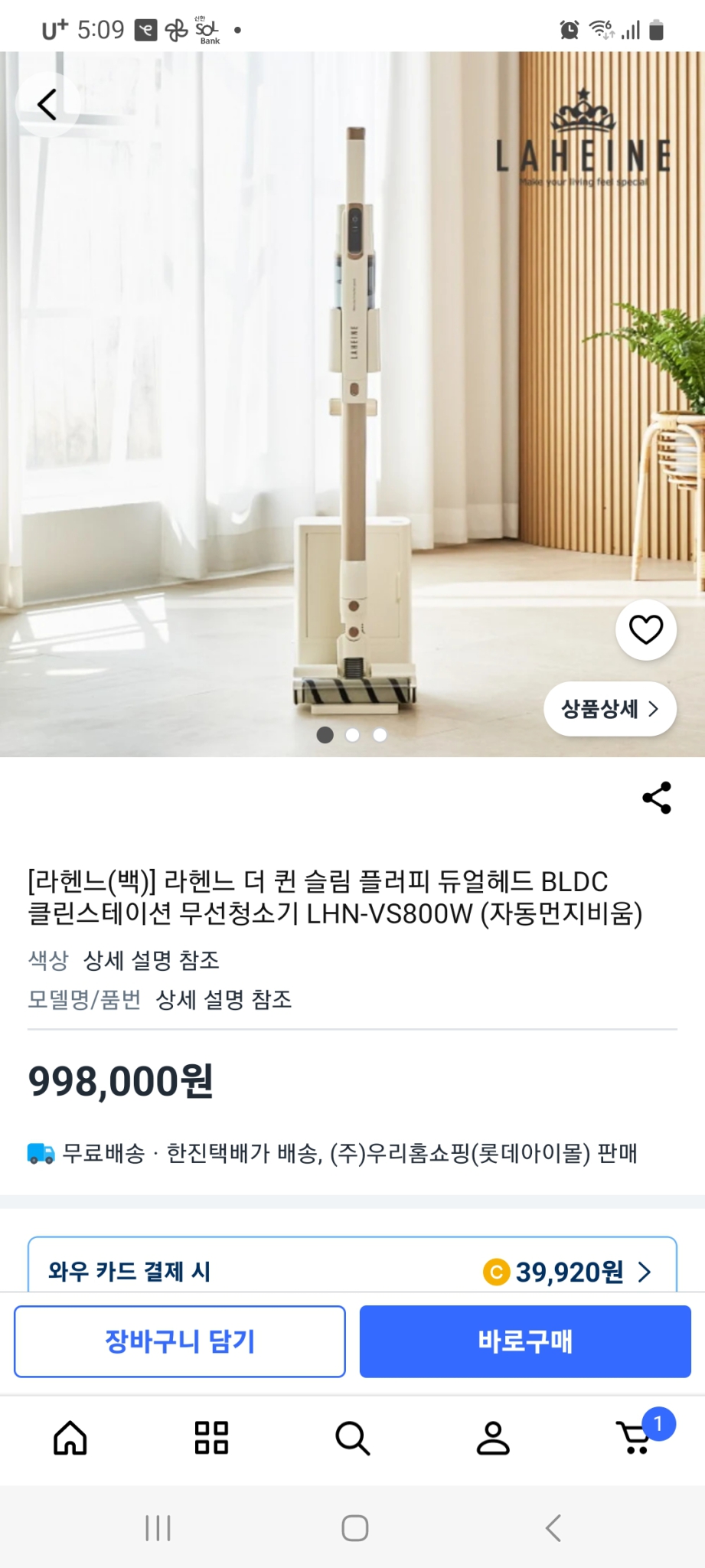Viewport: 705px width, 1568px height.
Task: Select the first carousel dot indicator
Action: point(325,735)
